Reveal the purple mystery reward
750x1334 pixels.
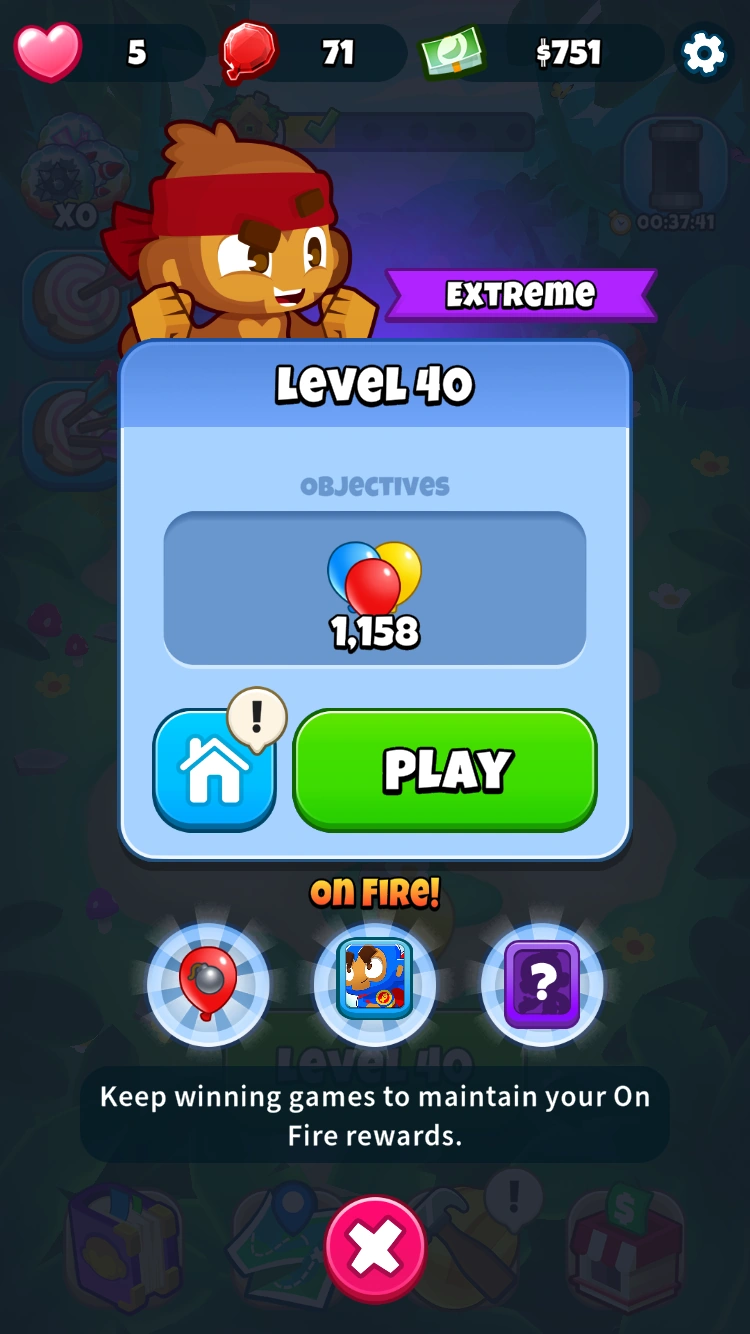(x=542, y=984)
